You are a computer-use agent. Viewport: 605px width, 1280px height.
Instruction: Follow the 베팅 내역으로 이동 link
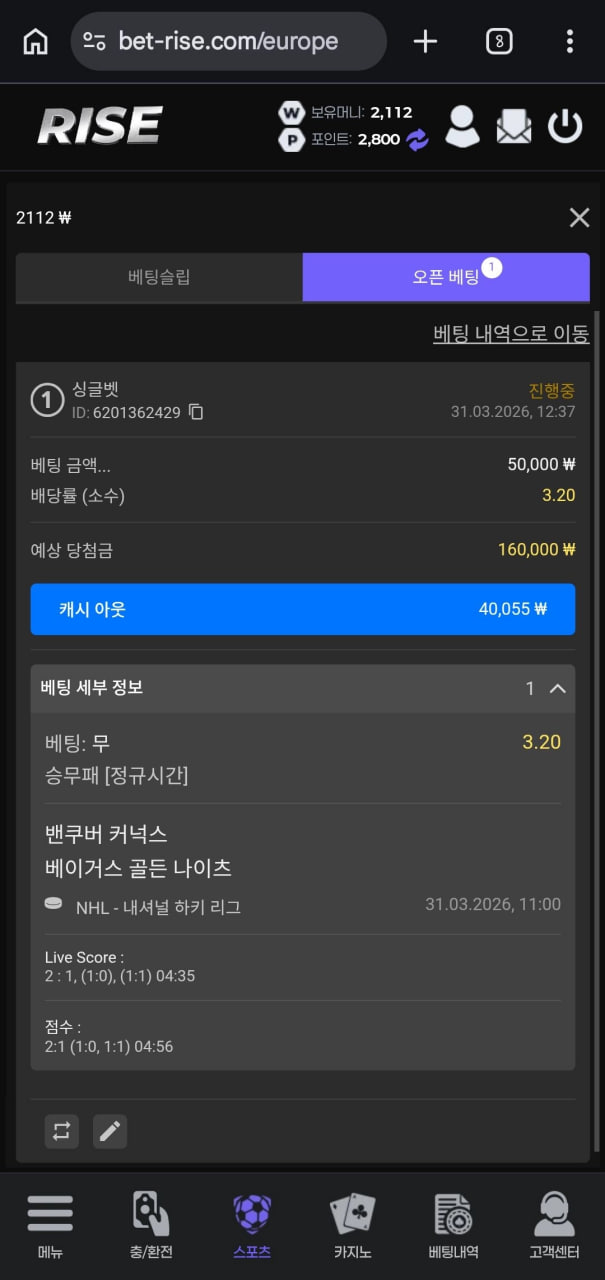(510, 334)
